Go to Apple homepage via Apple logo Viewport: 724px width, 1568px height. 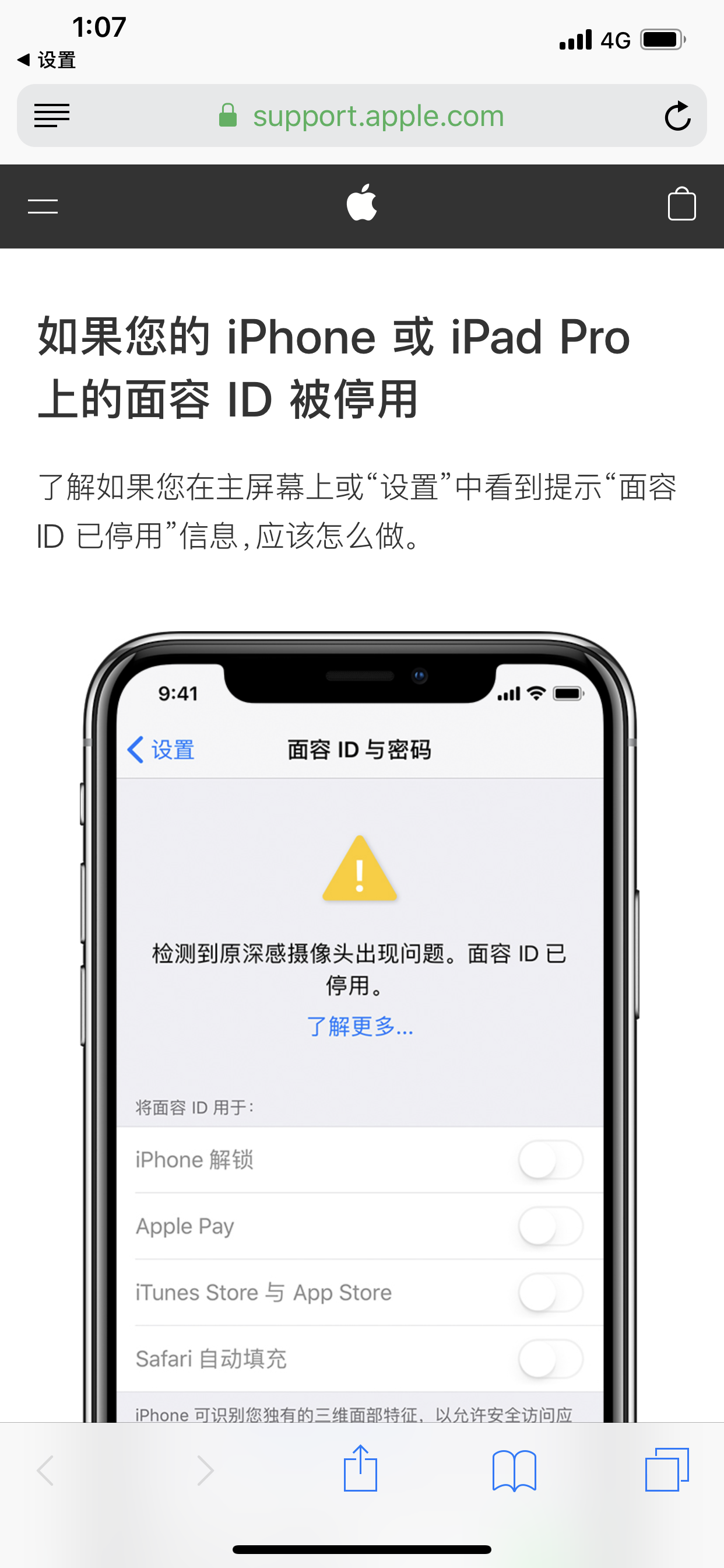362,202
